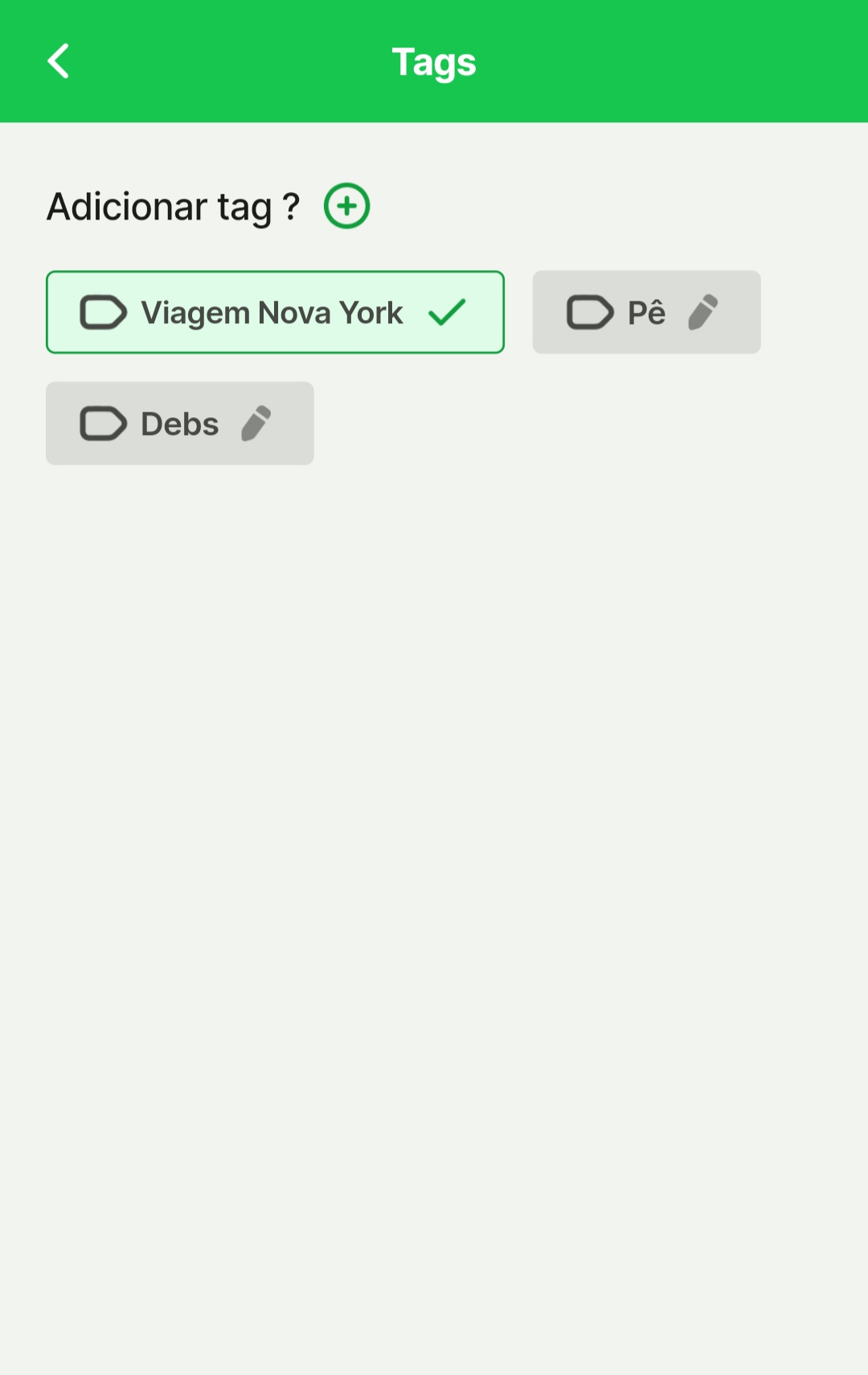Image resolution: width=868 pixels, height=1375 pixels.
Task: Click the green checkmark on Viagem Nova York
Action: click(447, 312)
